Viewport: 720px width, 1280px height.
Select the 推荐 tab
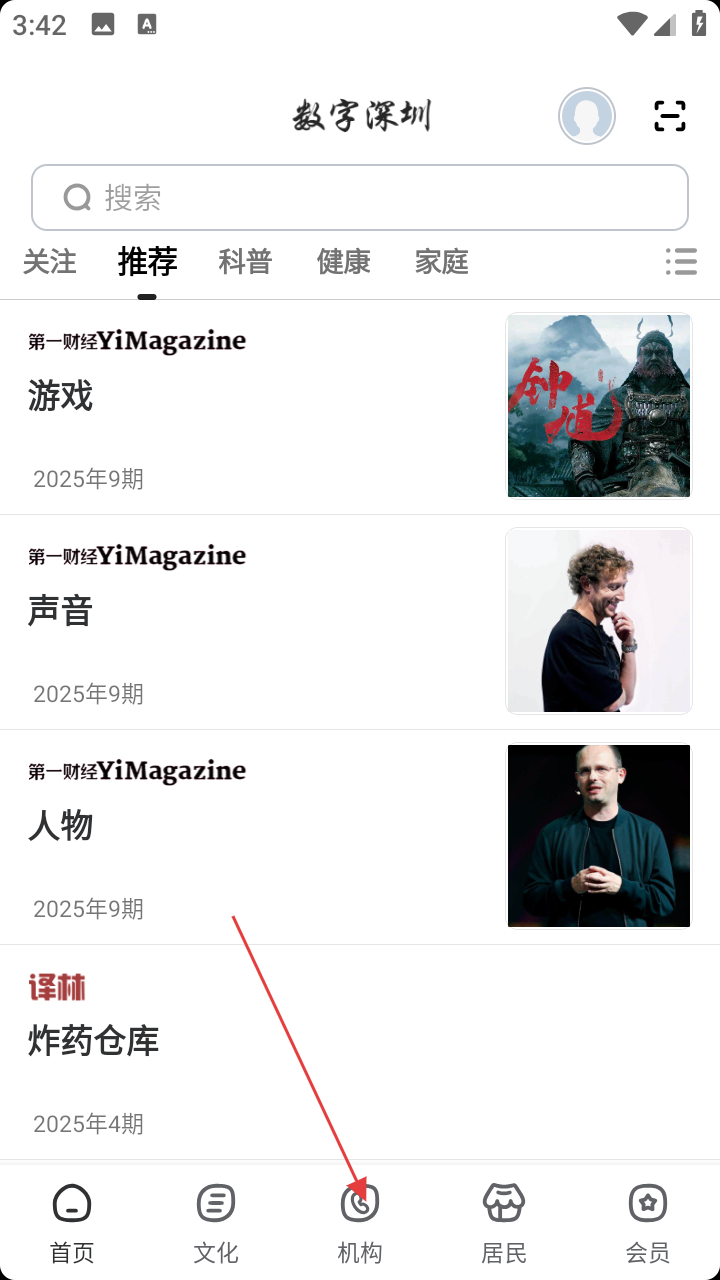tap(147, 262)
